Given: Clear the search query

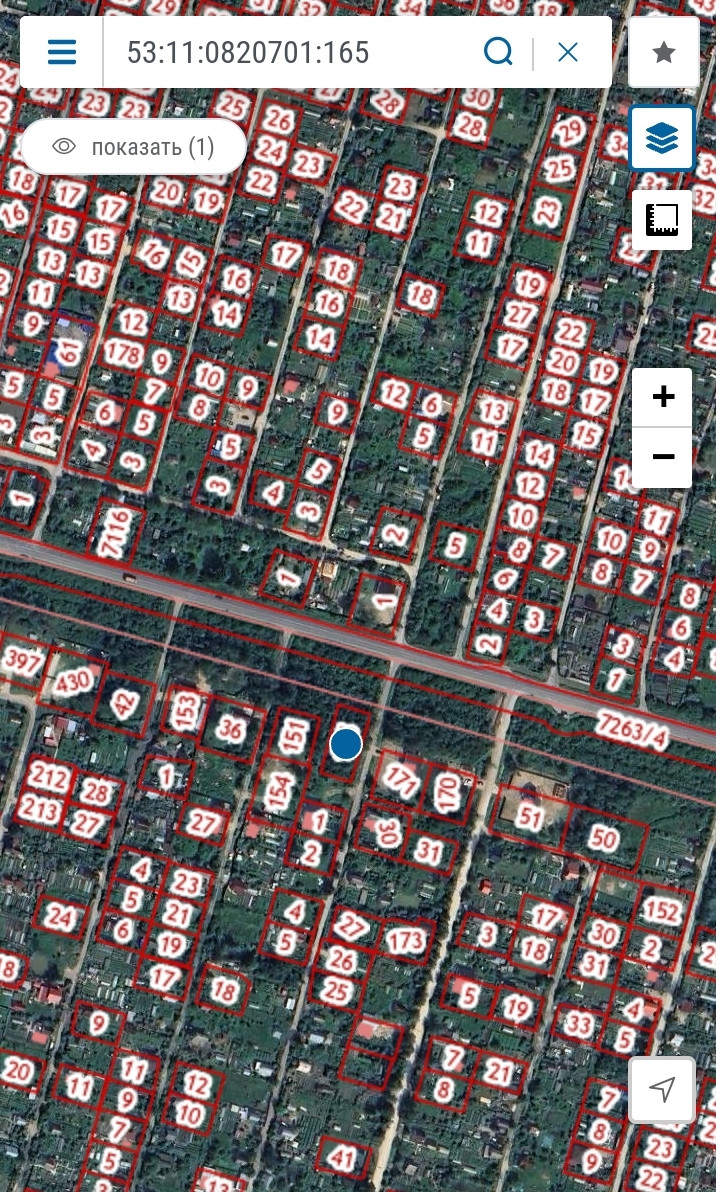Looking at the screenshot, I should pyautogui.click(x=568, y=52).
